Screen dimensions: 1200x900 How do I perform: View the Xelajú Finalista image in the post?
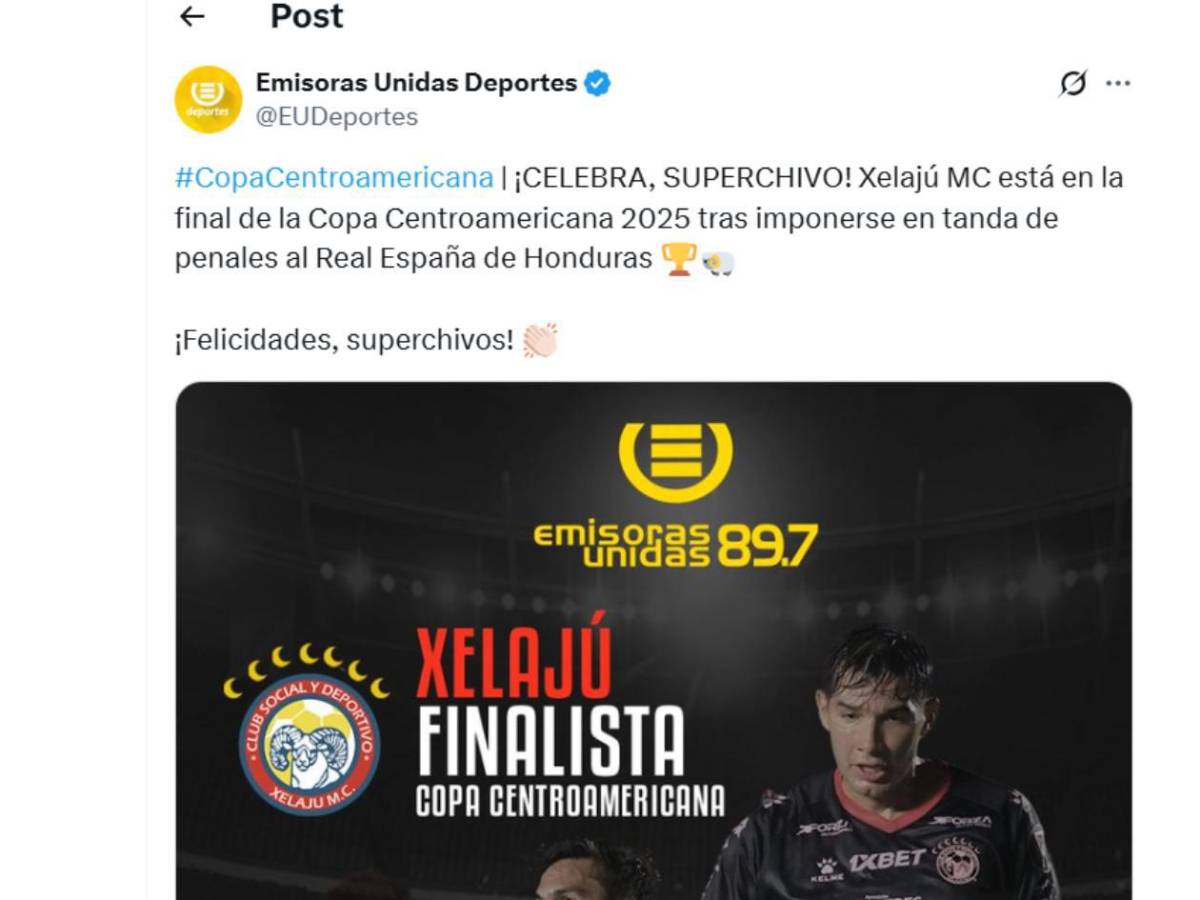pos(653,640)
